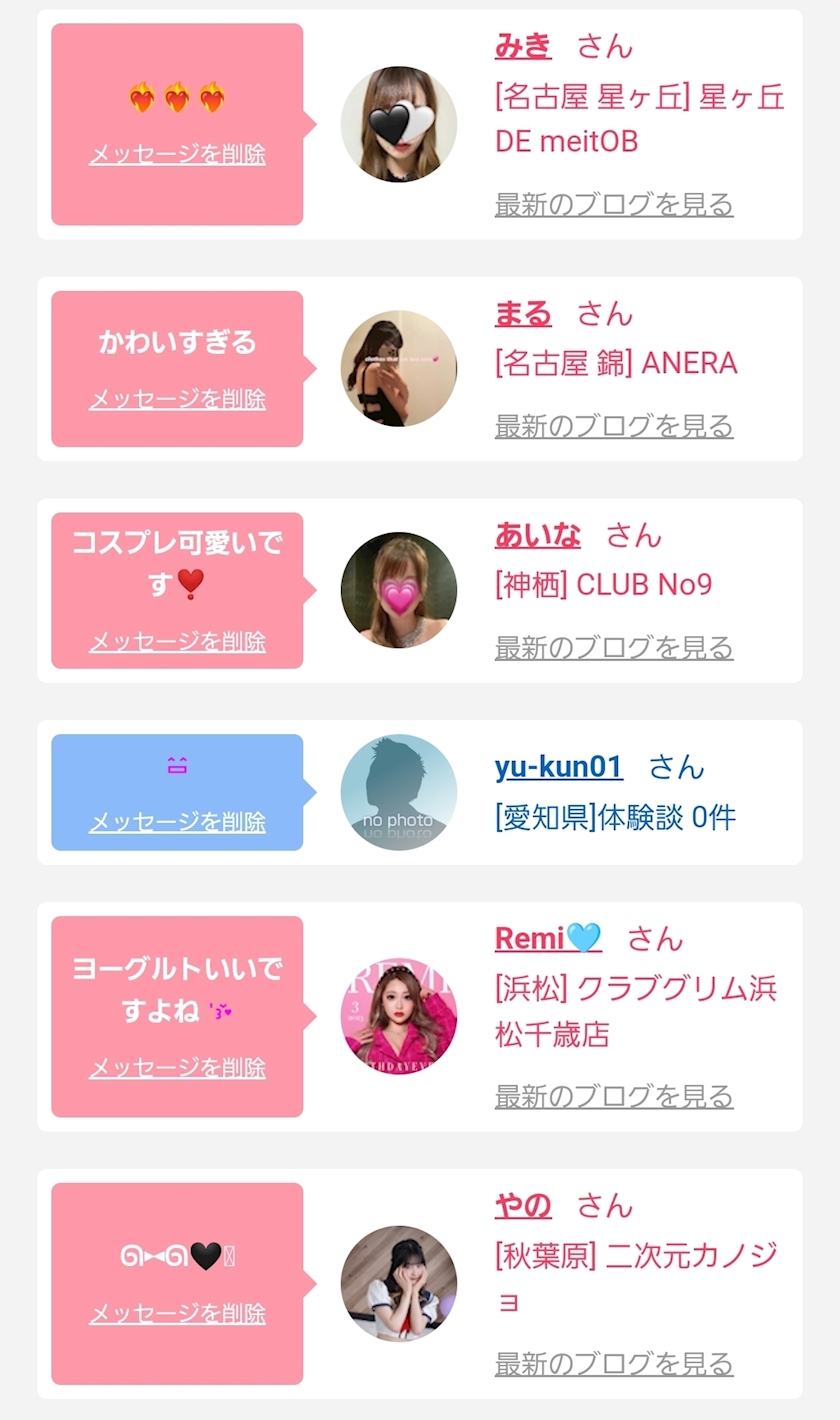The width and height of the screenshot is (840, 1420).
Task: View Remi's latest blog
Action: pyautogui.click(x=614, y=1096)
